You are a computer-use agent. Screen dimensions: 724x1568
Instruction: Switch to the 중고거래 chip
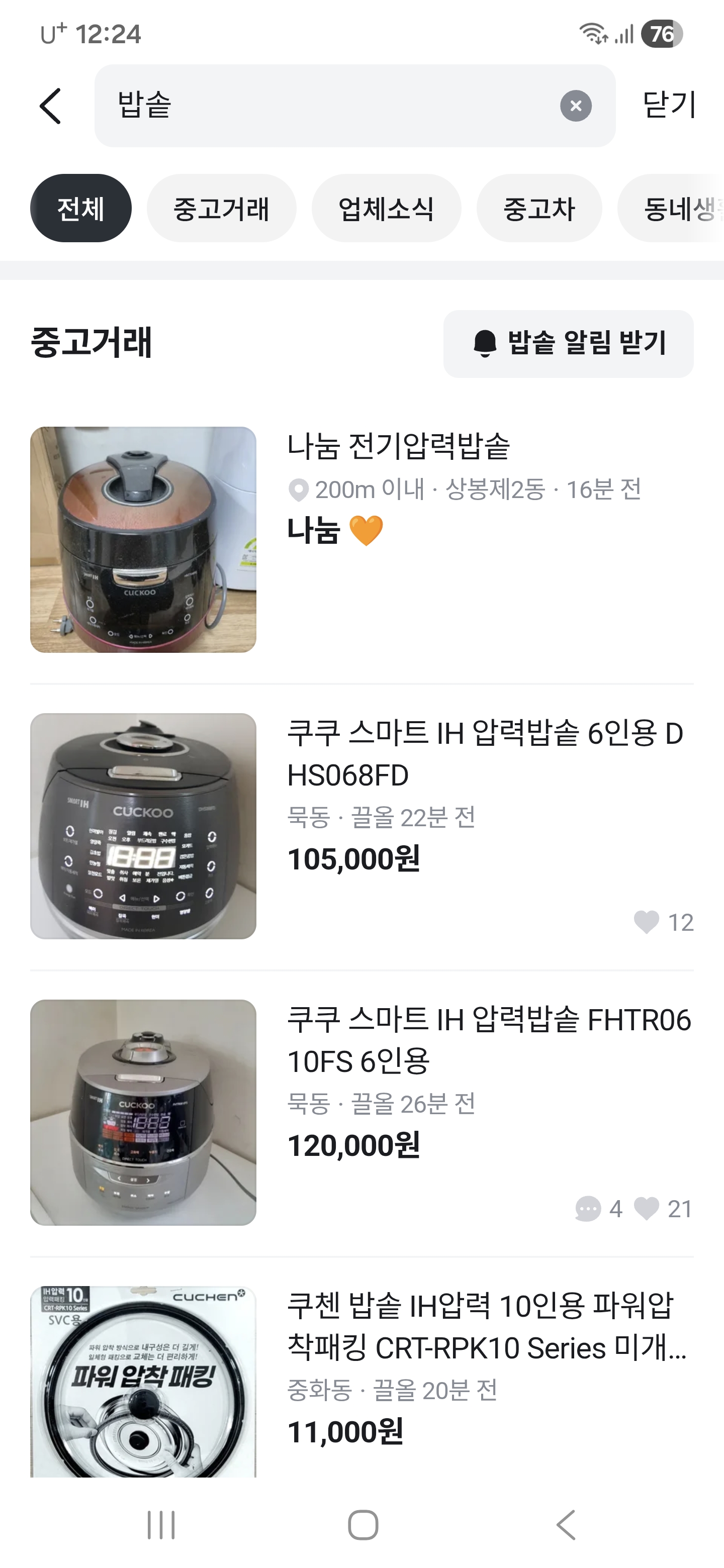(x=221, y=209)
